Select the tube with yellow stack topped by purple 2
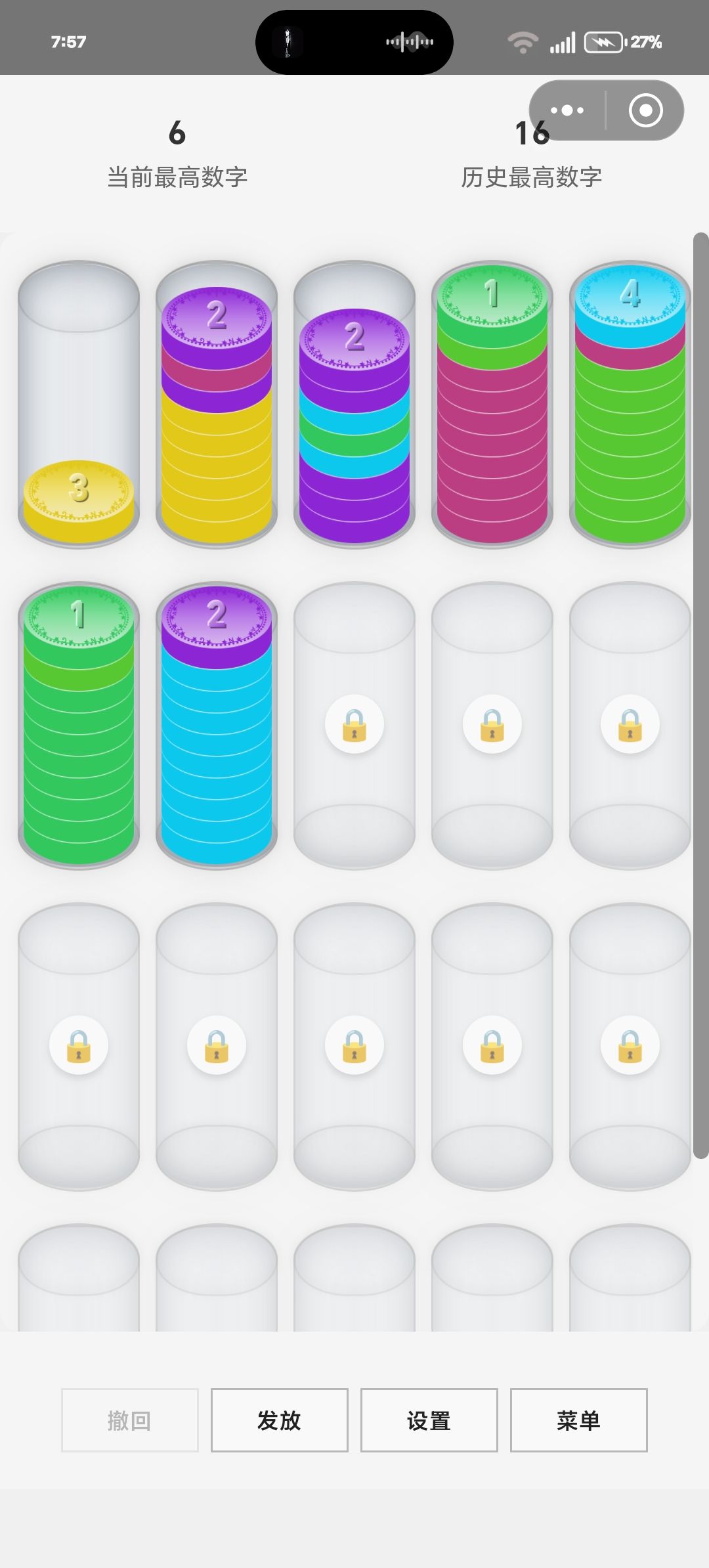Image resolution: width=709 pixels, height=1568 pixels. (x=217, y=404)
